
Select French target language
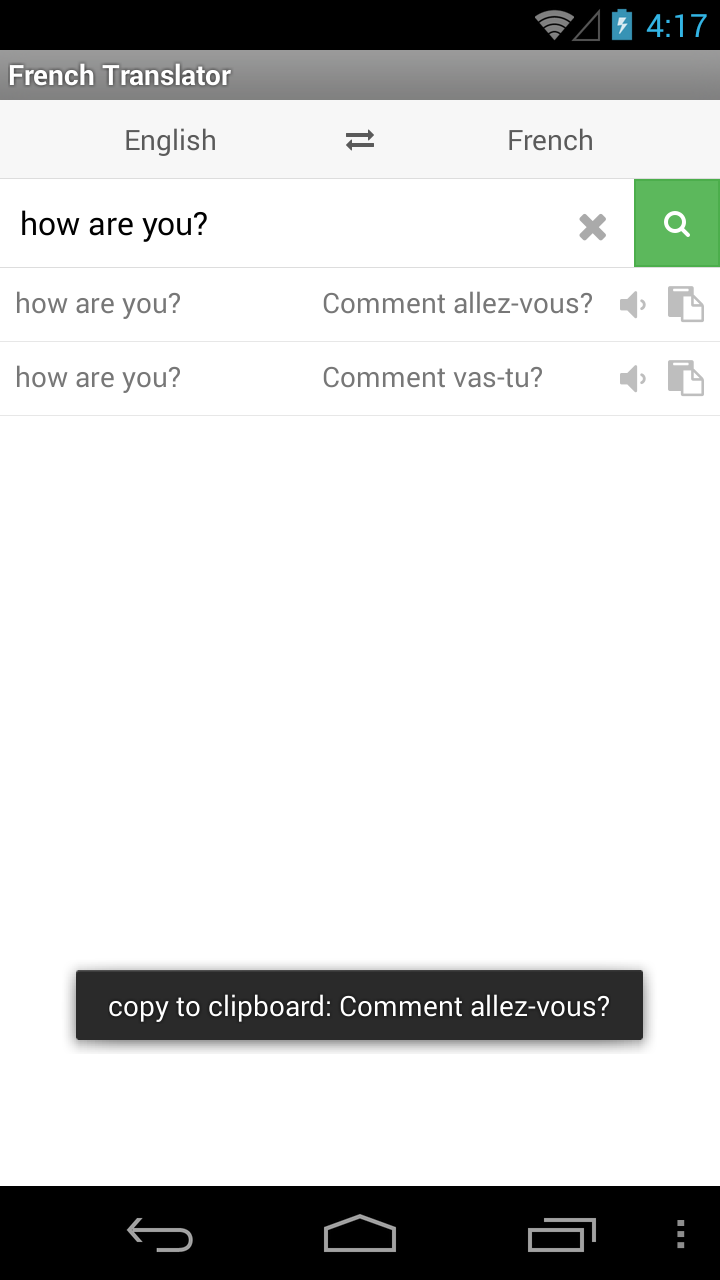(x=550, y=140)
